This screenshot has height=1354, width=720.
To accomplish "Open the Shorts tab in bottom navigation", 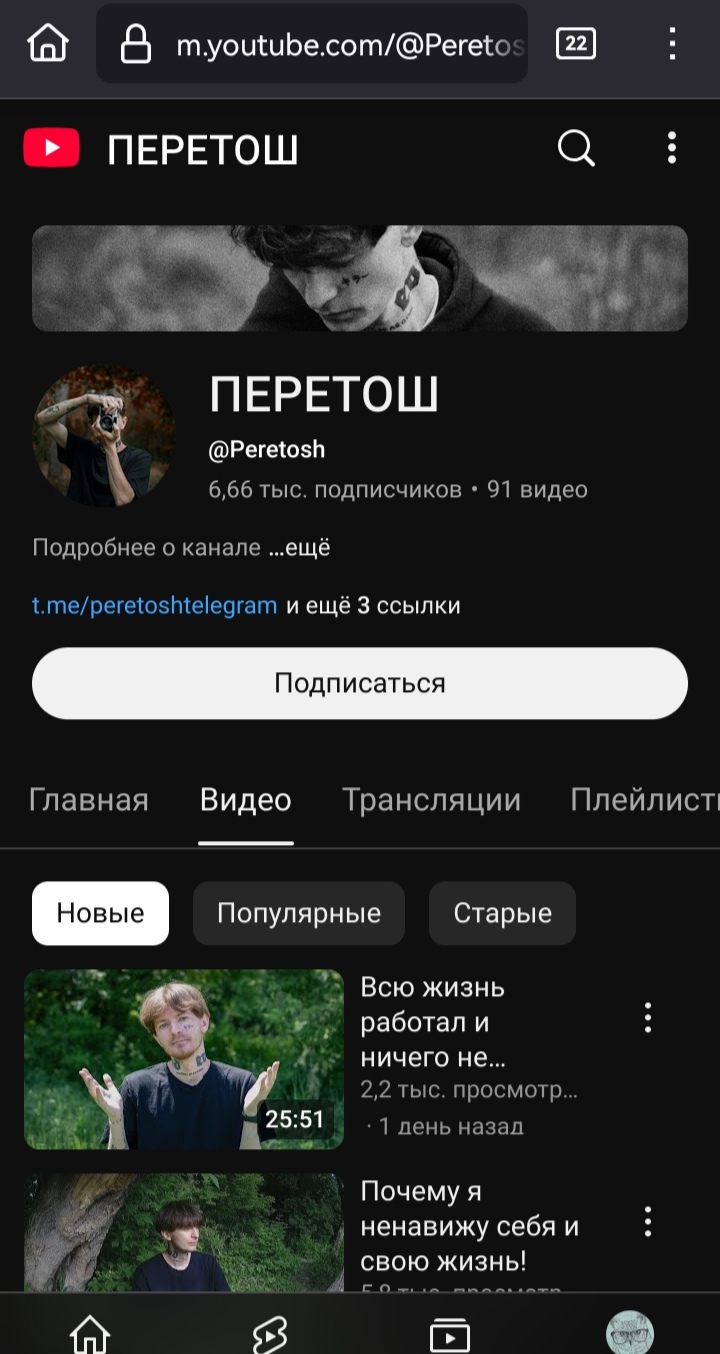I will [270, 1332].
